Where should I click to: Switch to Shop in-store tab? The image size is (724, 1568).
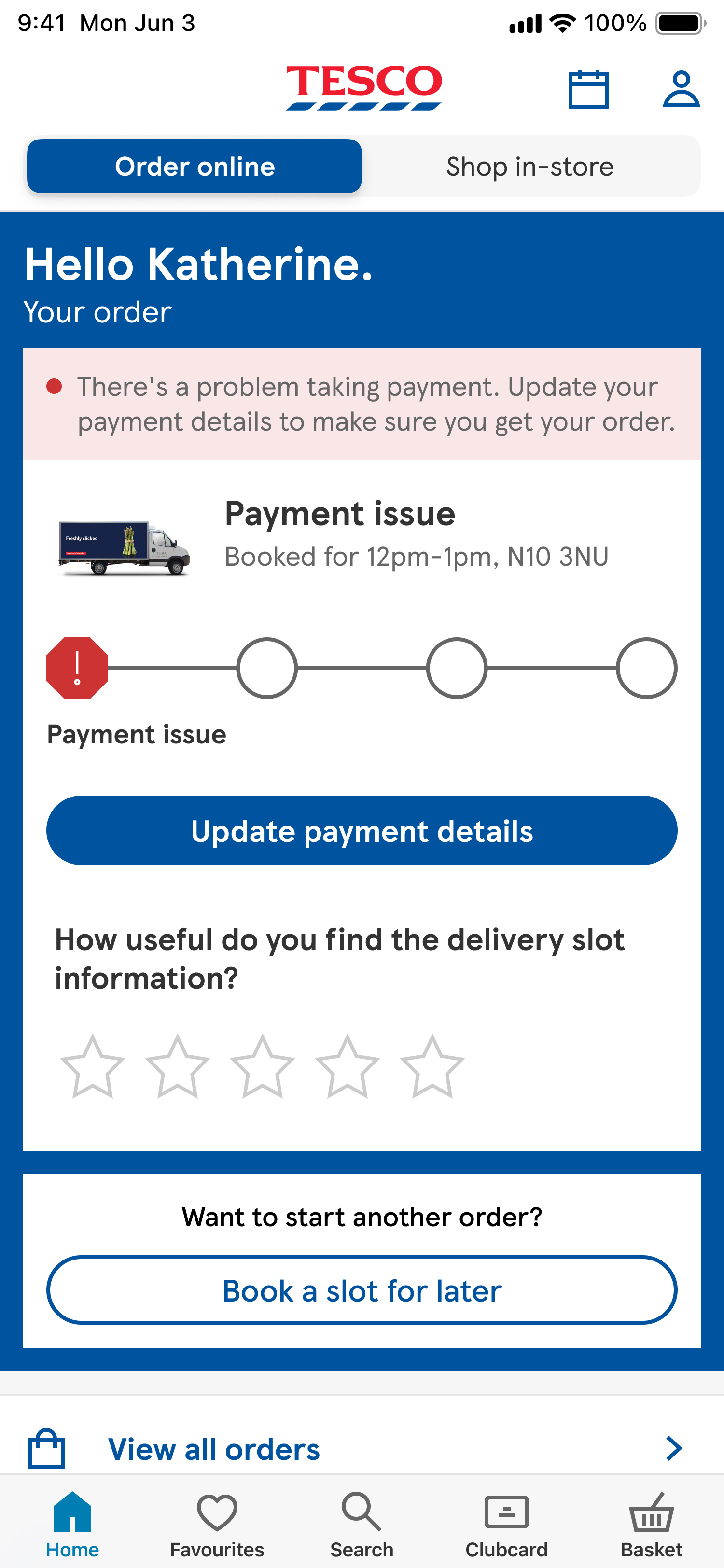click(529, 166)
